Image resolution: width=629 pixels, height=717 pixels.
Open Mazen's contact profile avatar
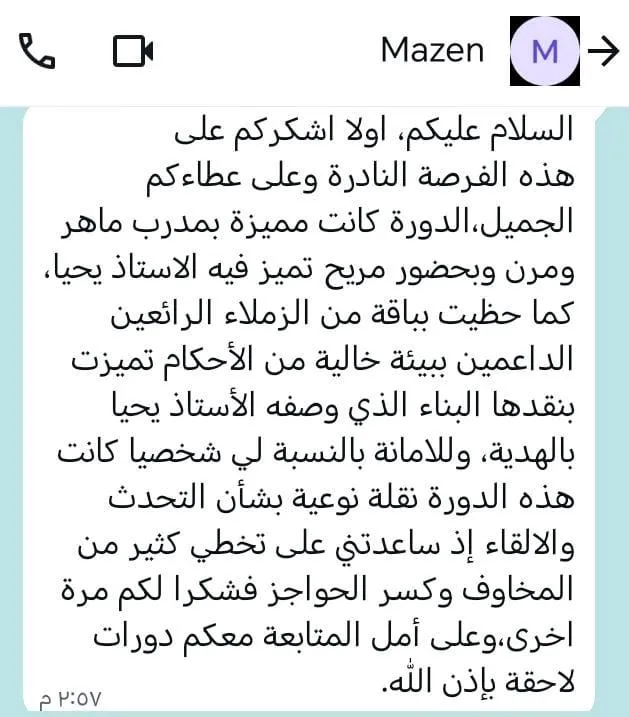pyautogui.click(x=544, y=51)
